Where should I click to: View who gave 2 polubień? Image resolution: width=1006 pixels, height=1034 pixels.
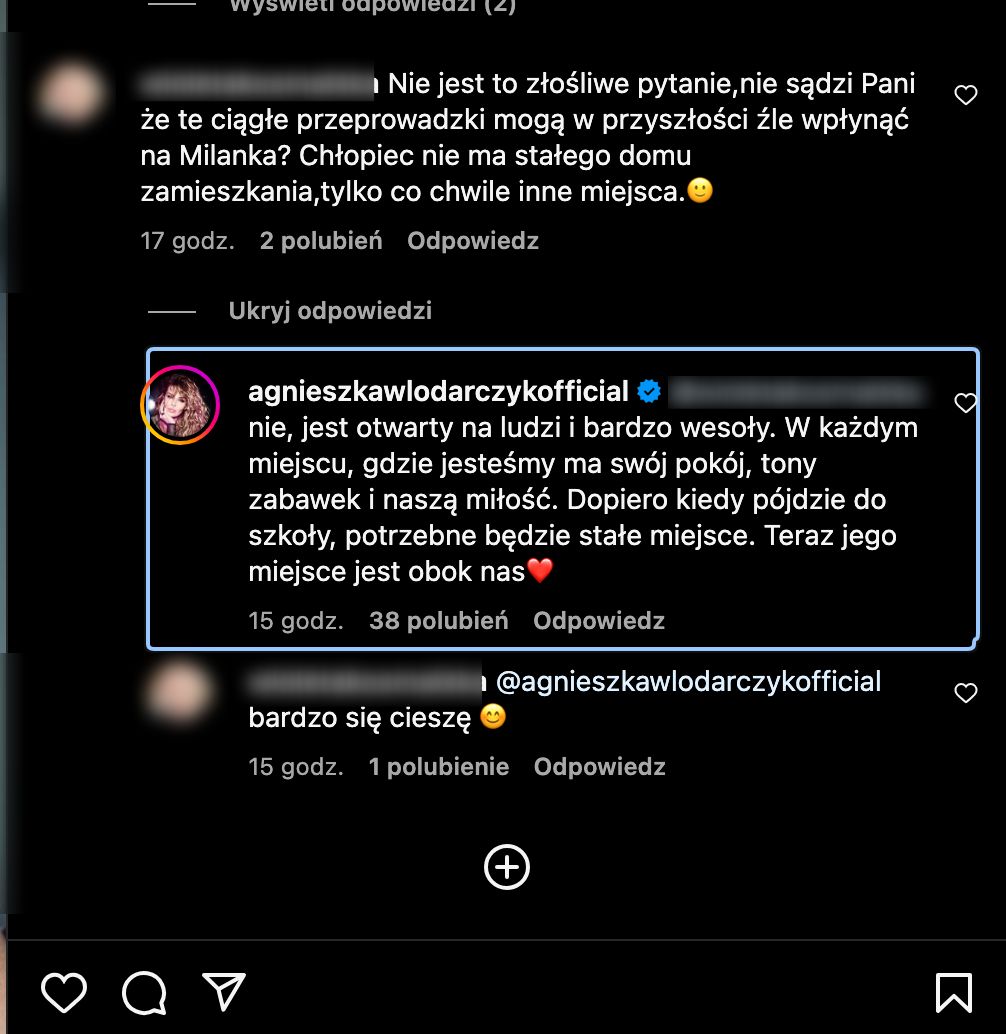coord(321,241)
